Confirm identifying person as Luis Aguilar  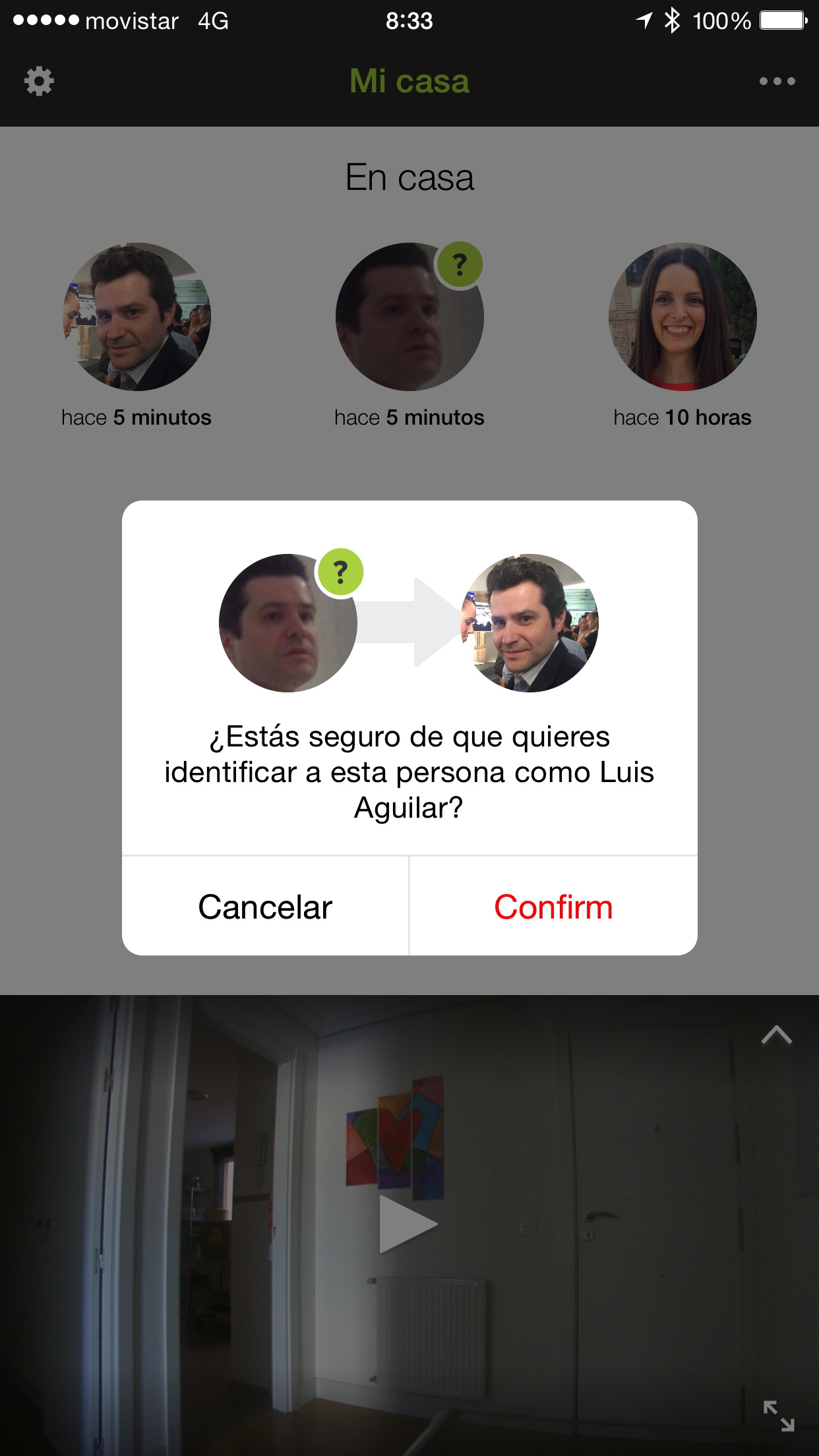(553, 907)
